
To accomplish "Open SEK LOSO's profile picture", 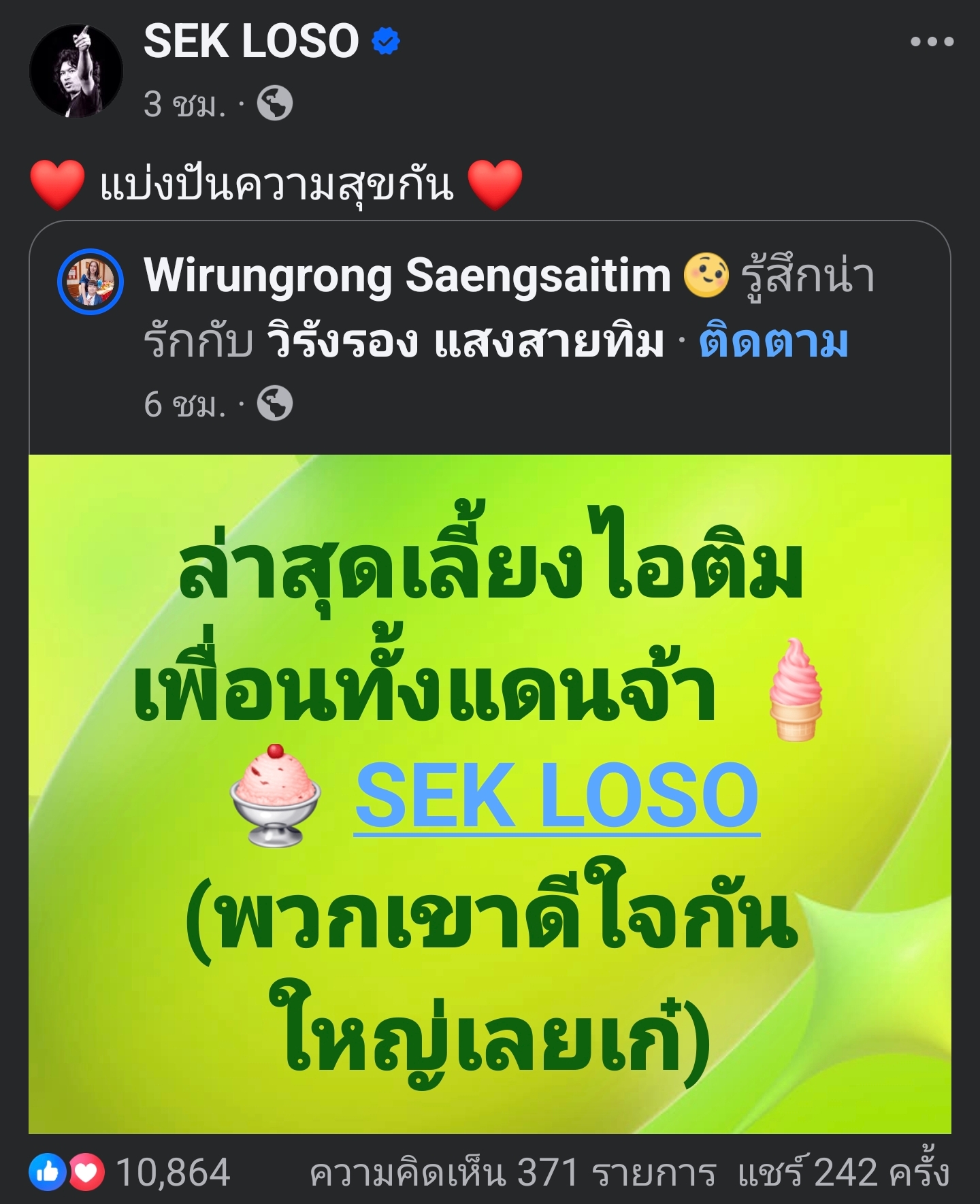I will (76, 71).
